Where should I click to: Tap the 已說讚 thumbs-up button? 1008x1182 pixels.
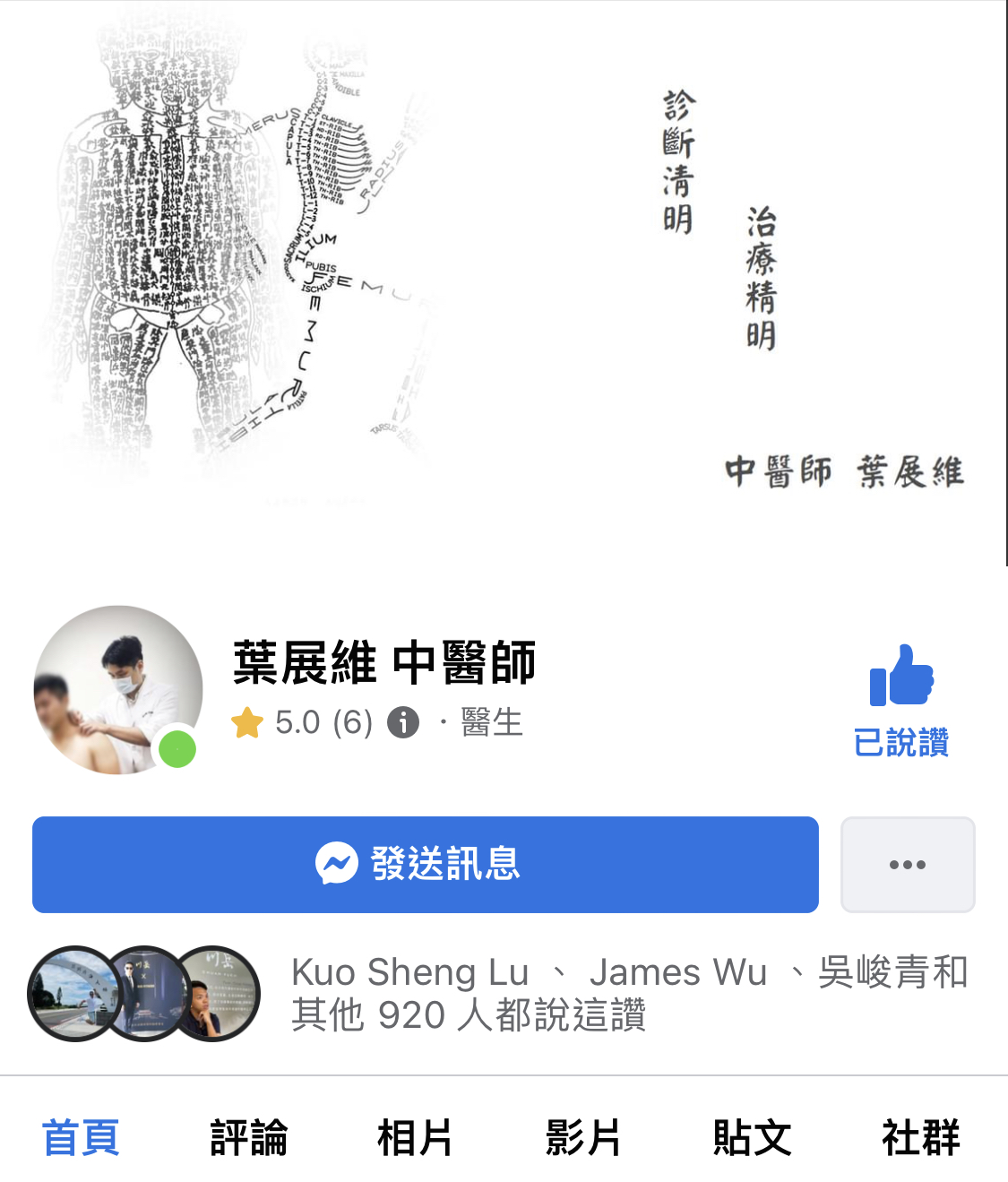[x=900, y=701]
